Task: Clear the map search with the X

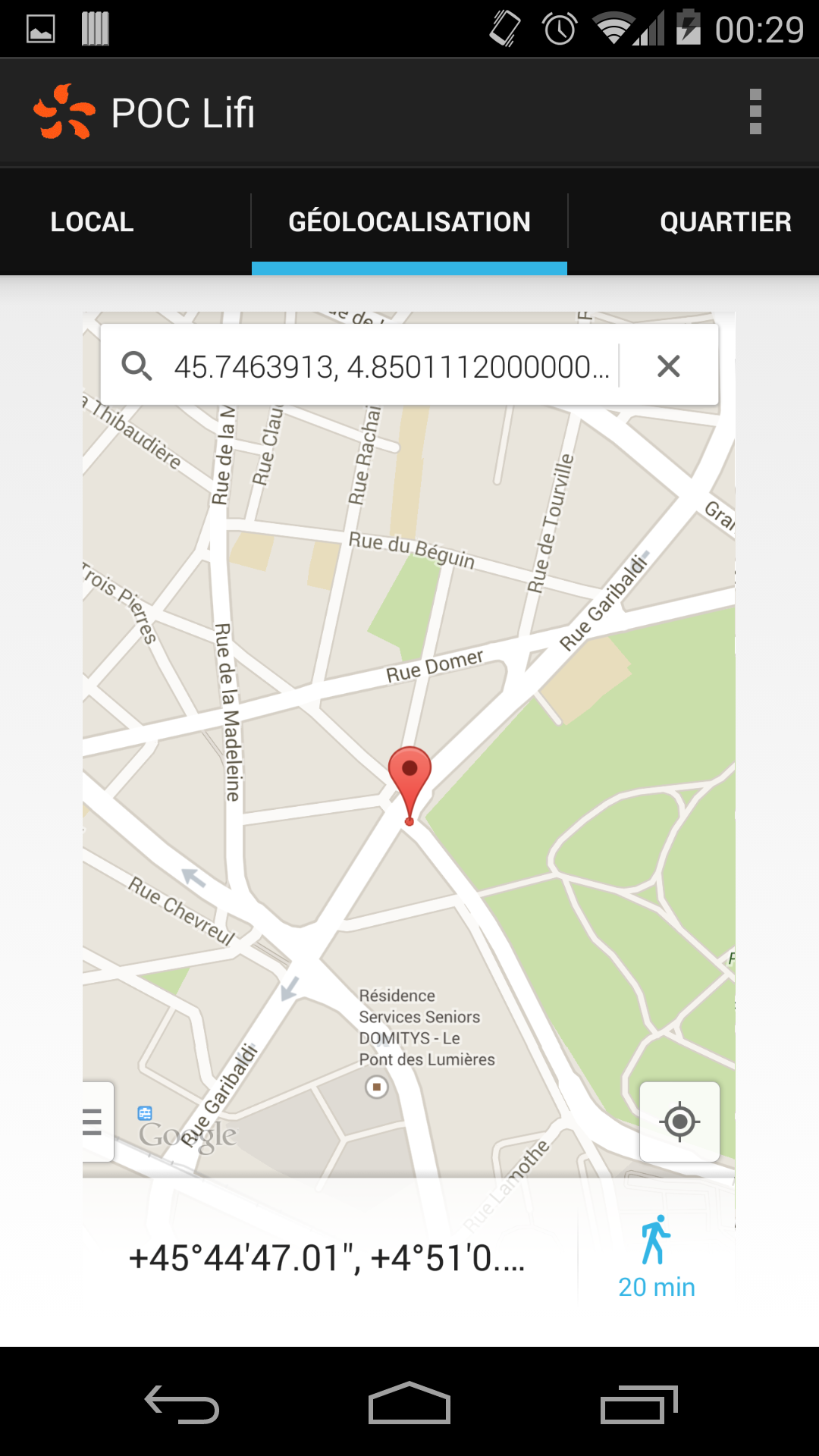Action: 668,366
